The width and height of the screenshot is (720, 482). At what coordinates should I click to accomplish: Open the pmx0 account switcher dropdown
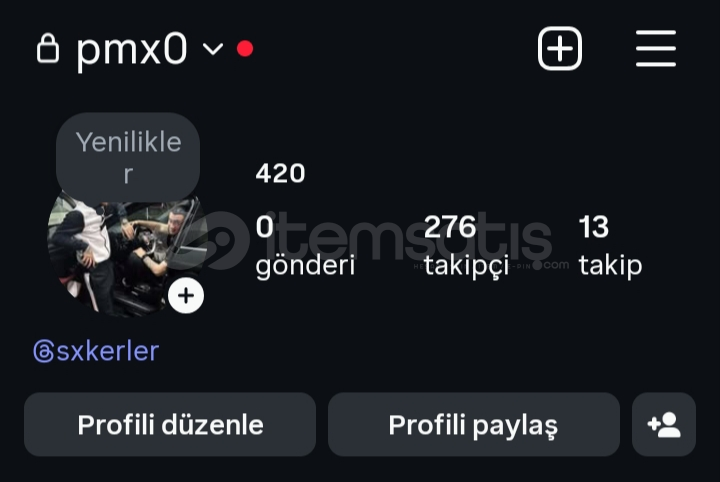213,49
